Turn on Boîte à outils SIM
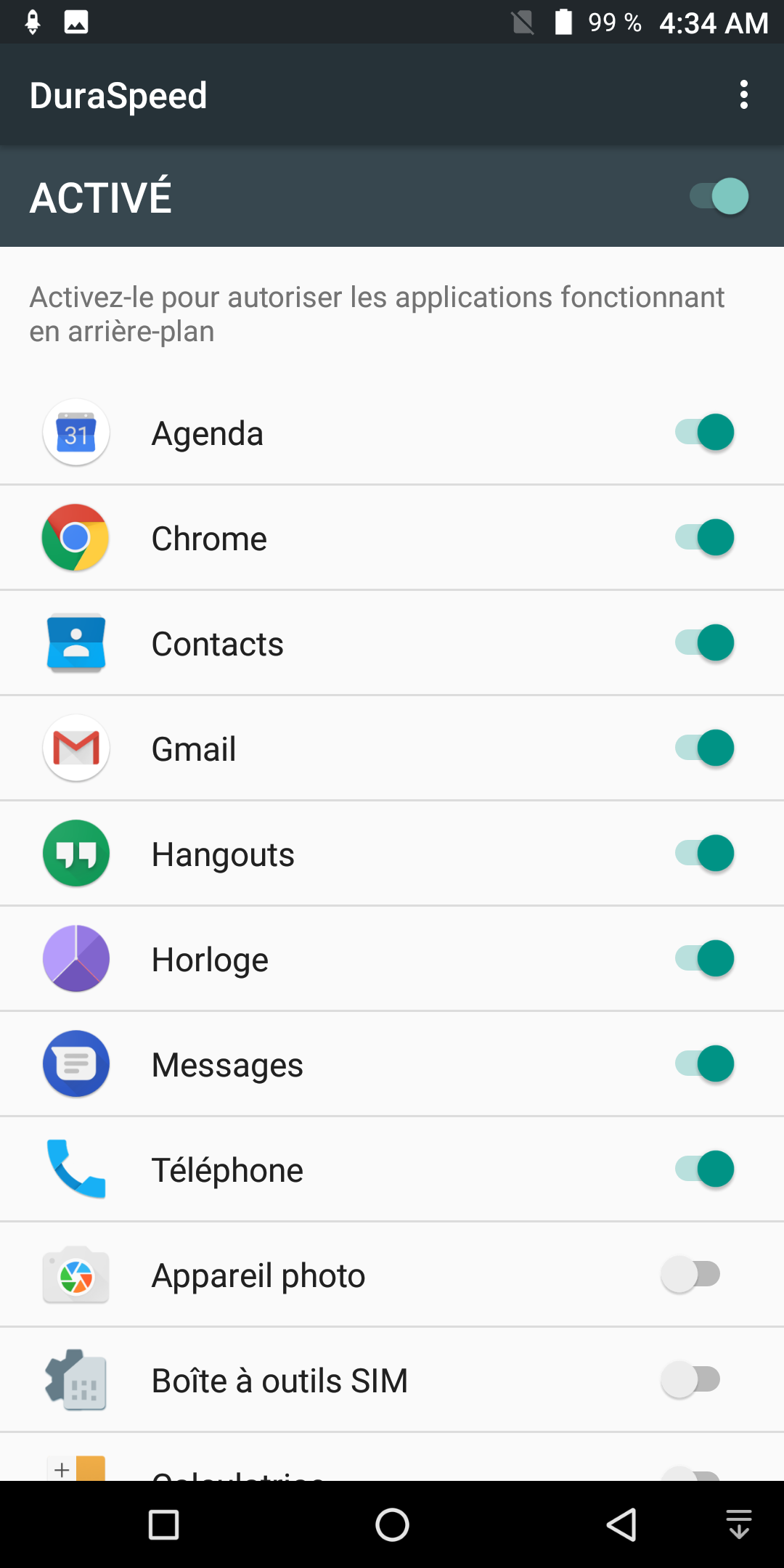Screen dimensions: 784x1568 coord(690,1380)
